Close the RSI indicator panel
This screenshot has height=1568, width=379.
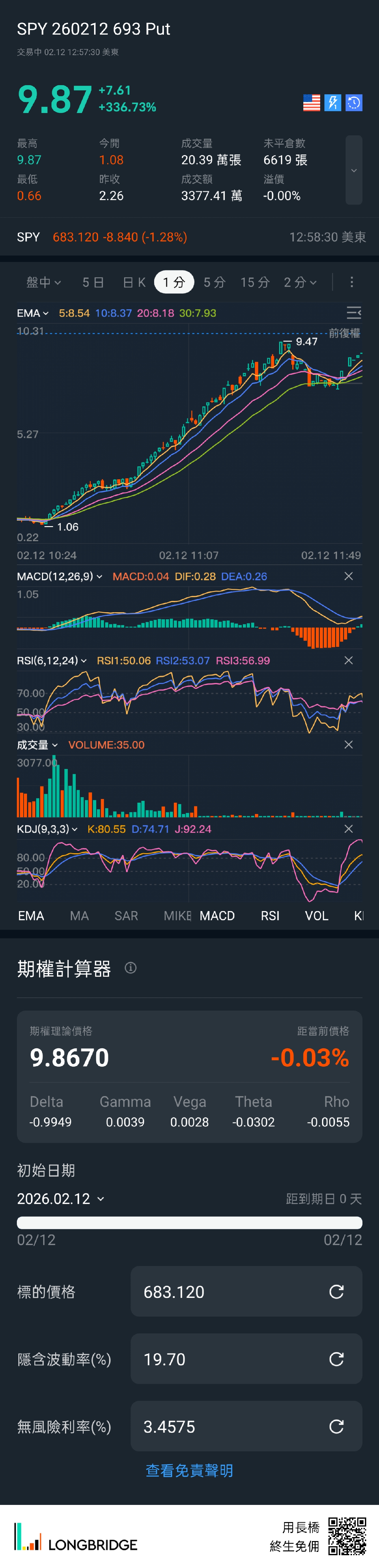tap(349, 661)
